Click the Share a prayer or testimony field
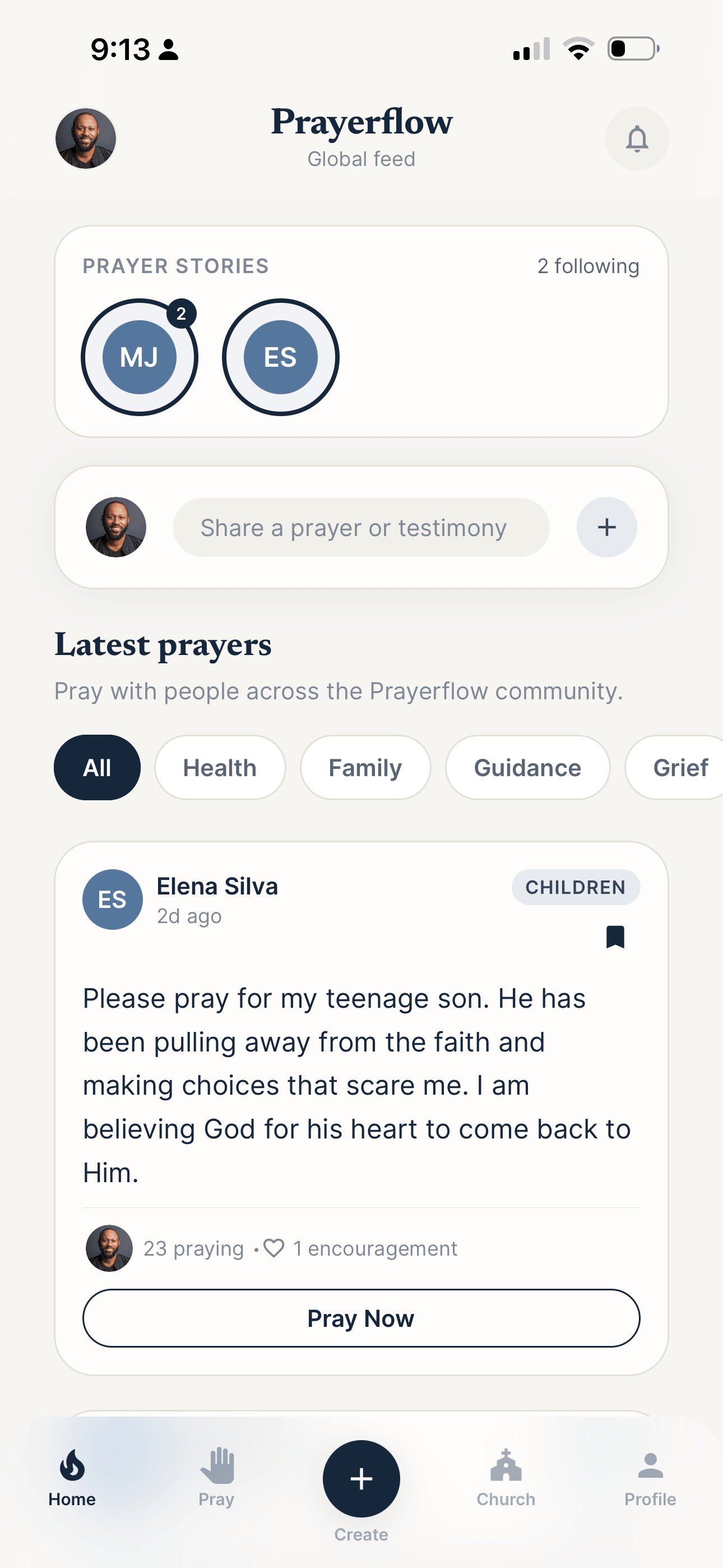Screen dimensions: 723x1568 pyautogui.click(x=360, y=527)
